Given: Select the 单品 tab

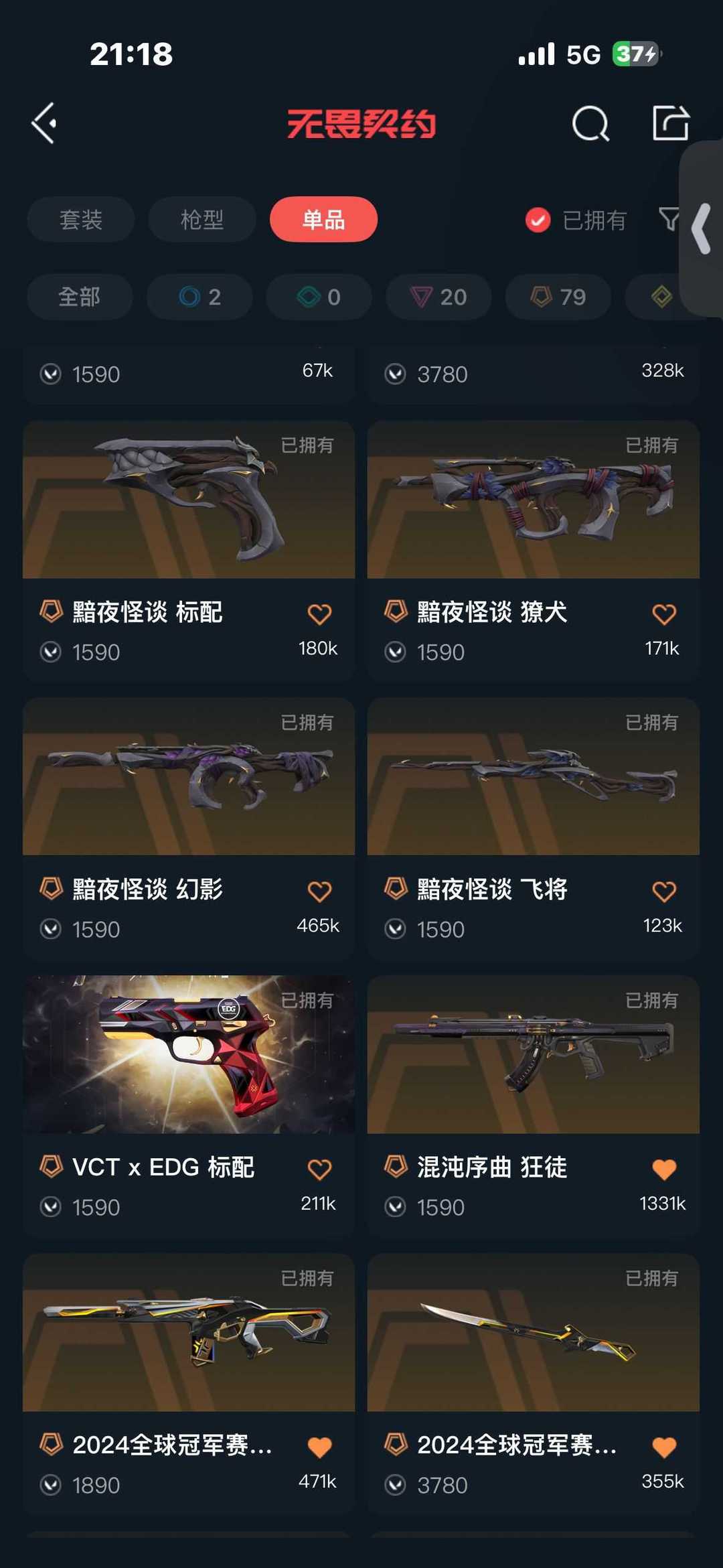Looking at the screenshot, I should point(323,220).
